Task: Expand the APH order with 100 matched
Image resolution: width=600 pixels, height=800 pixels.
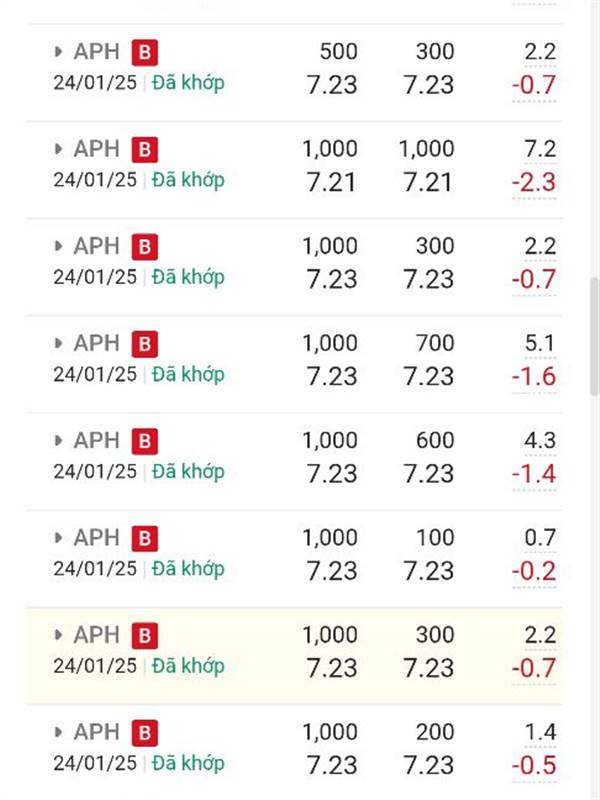Action: point(58,538)
